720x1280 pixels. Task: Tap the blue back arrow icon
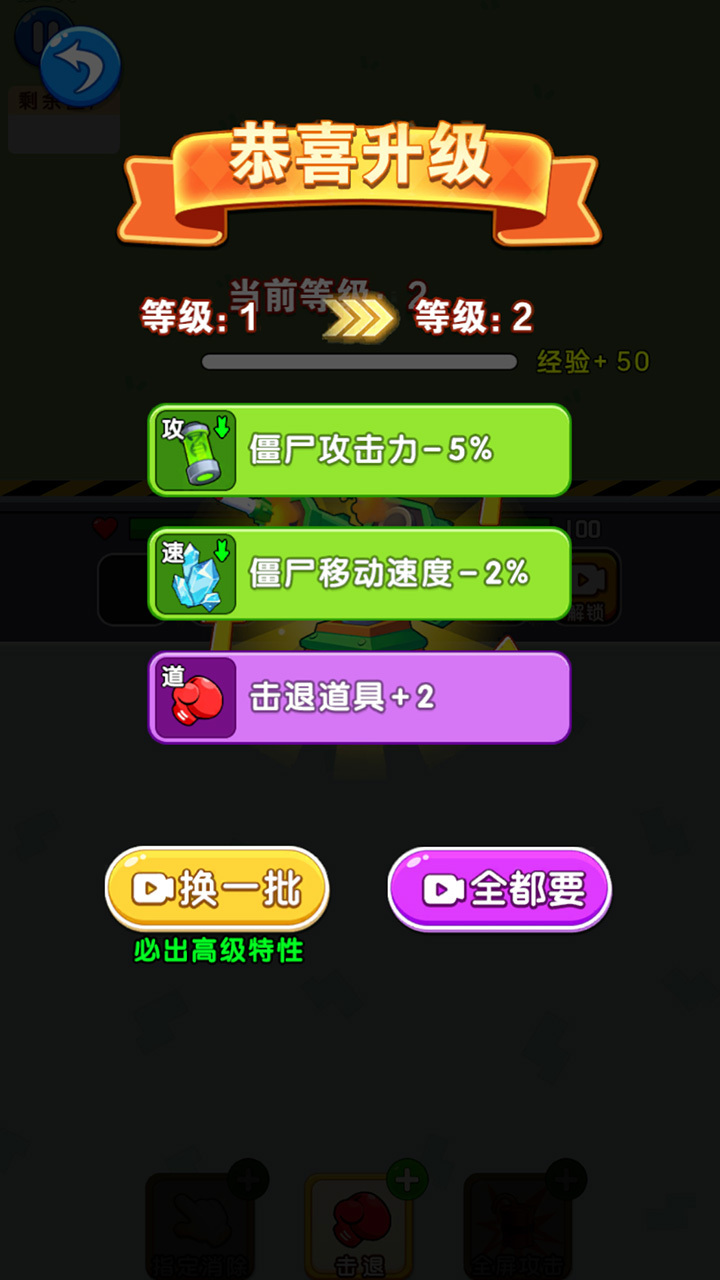coord(80,66)
